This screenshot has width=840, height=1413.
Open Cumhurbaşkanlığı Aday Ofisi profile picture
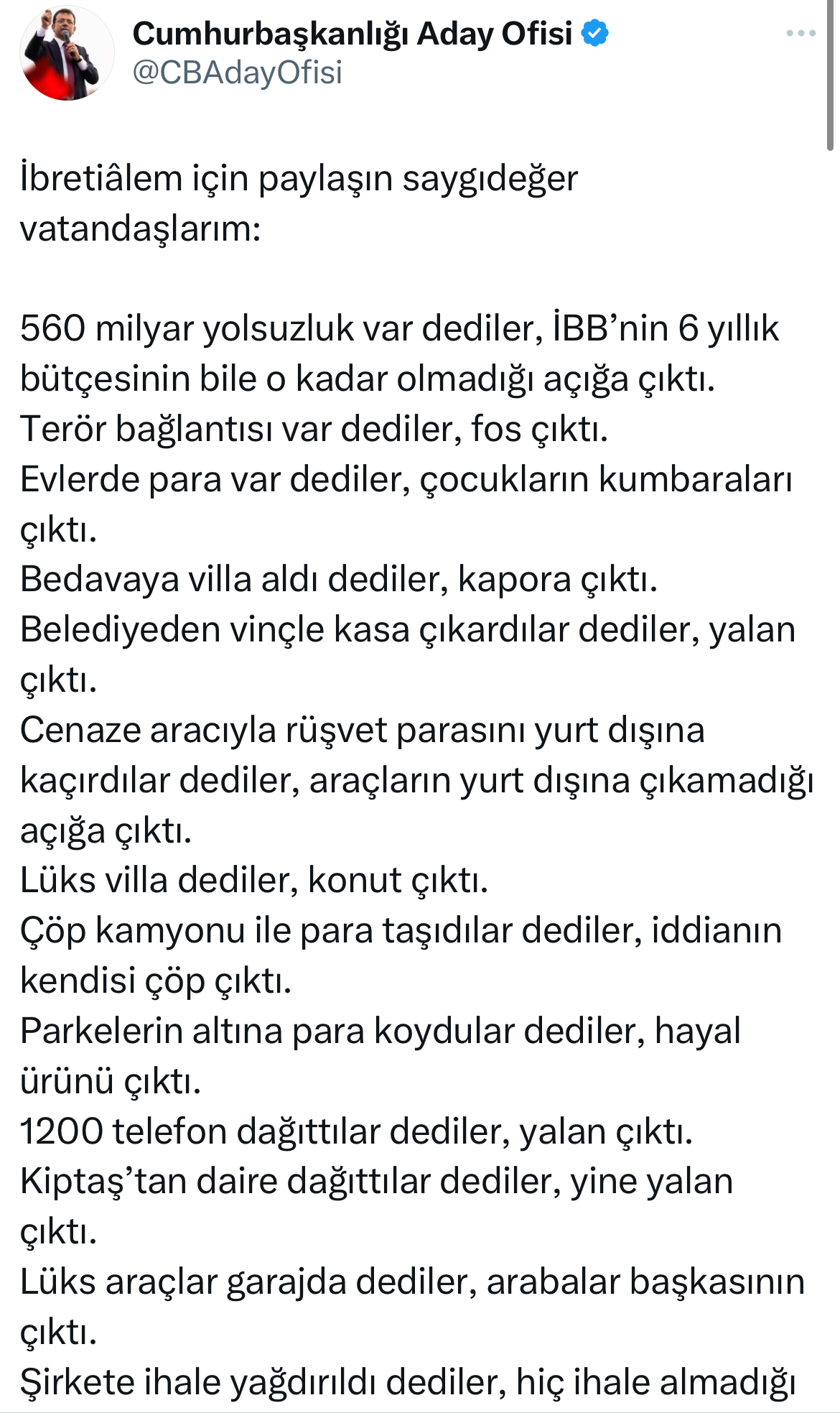(67, 54)
